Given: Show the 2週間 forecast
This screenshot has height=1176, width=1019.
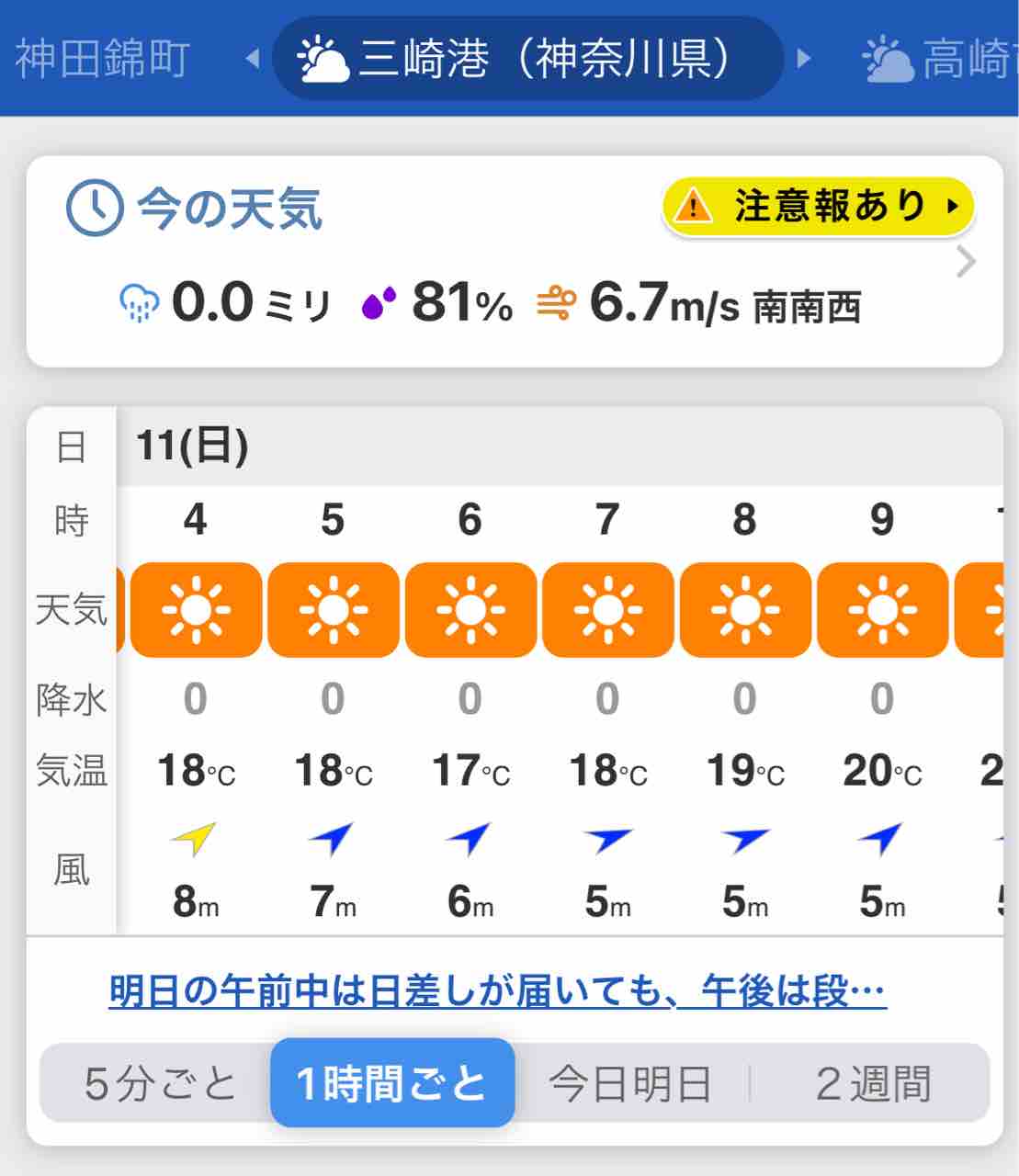Looking at the screenshot, I should (x=873, y=1084).
